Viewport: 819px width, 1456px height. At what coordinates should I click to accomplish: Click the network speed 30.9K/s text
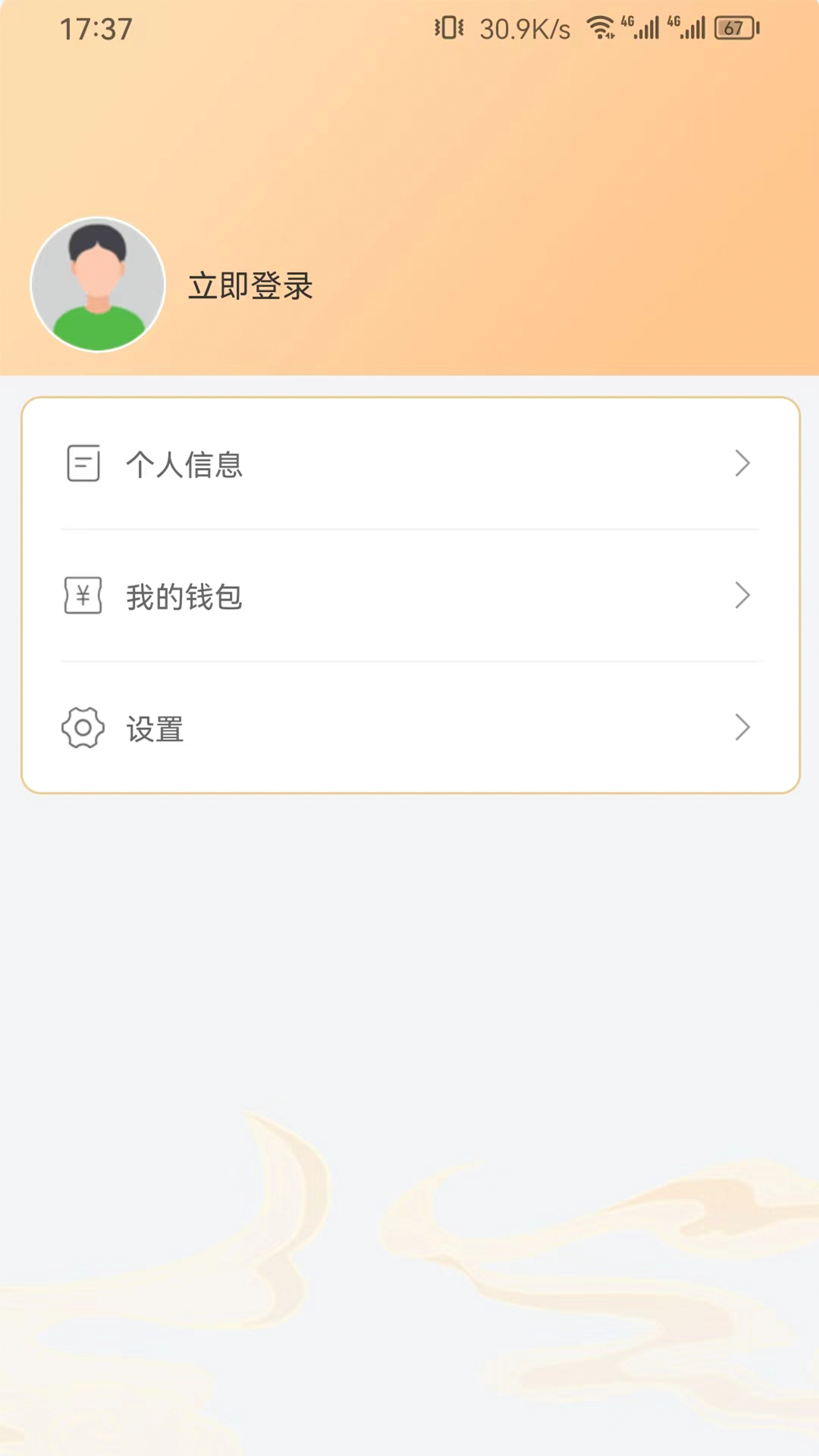tap(526, 28)
